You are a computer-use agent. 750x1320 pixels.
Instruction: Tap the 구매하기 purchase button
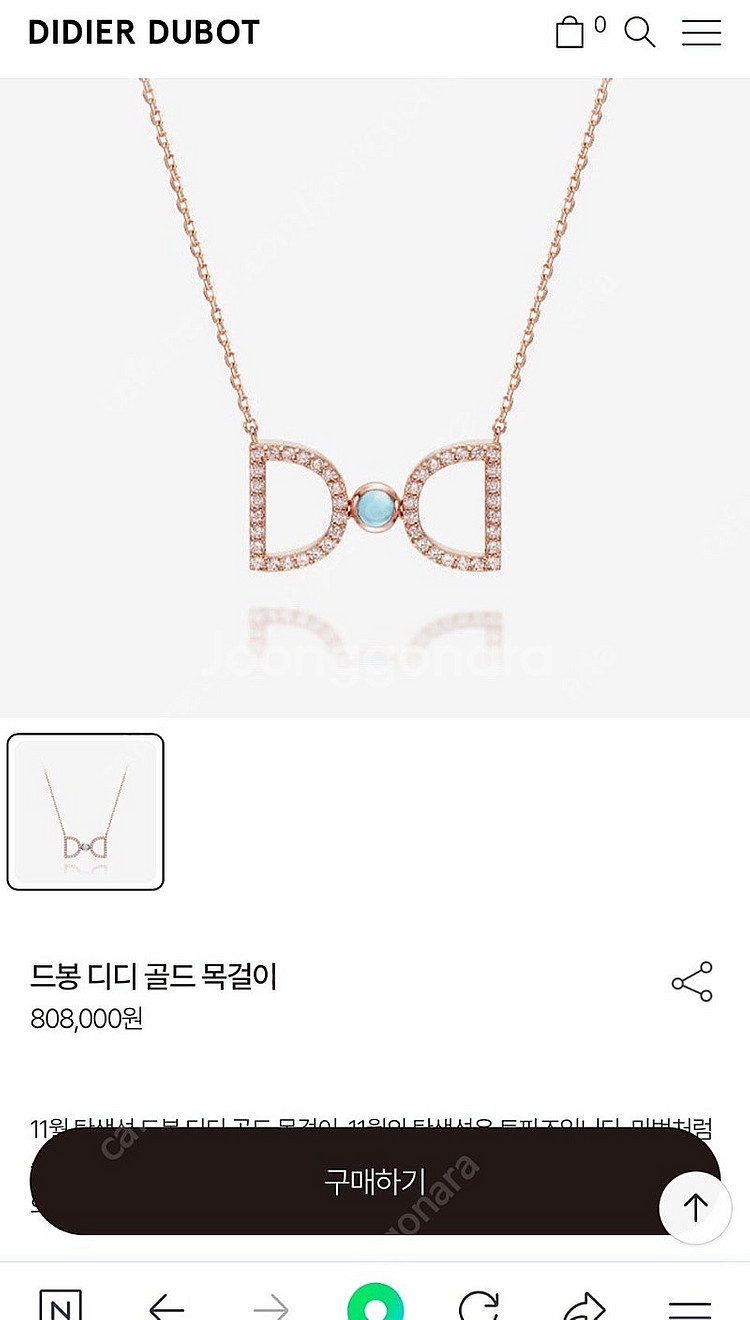pos(375,1181)
